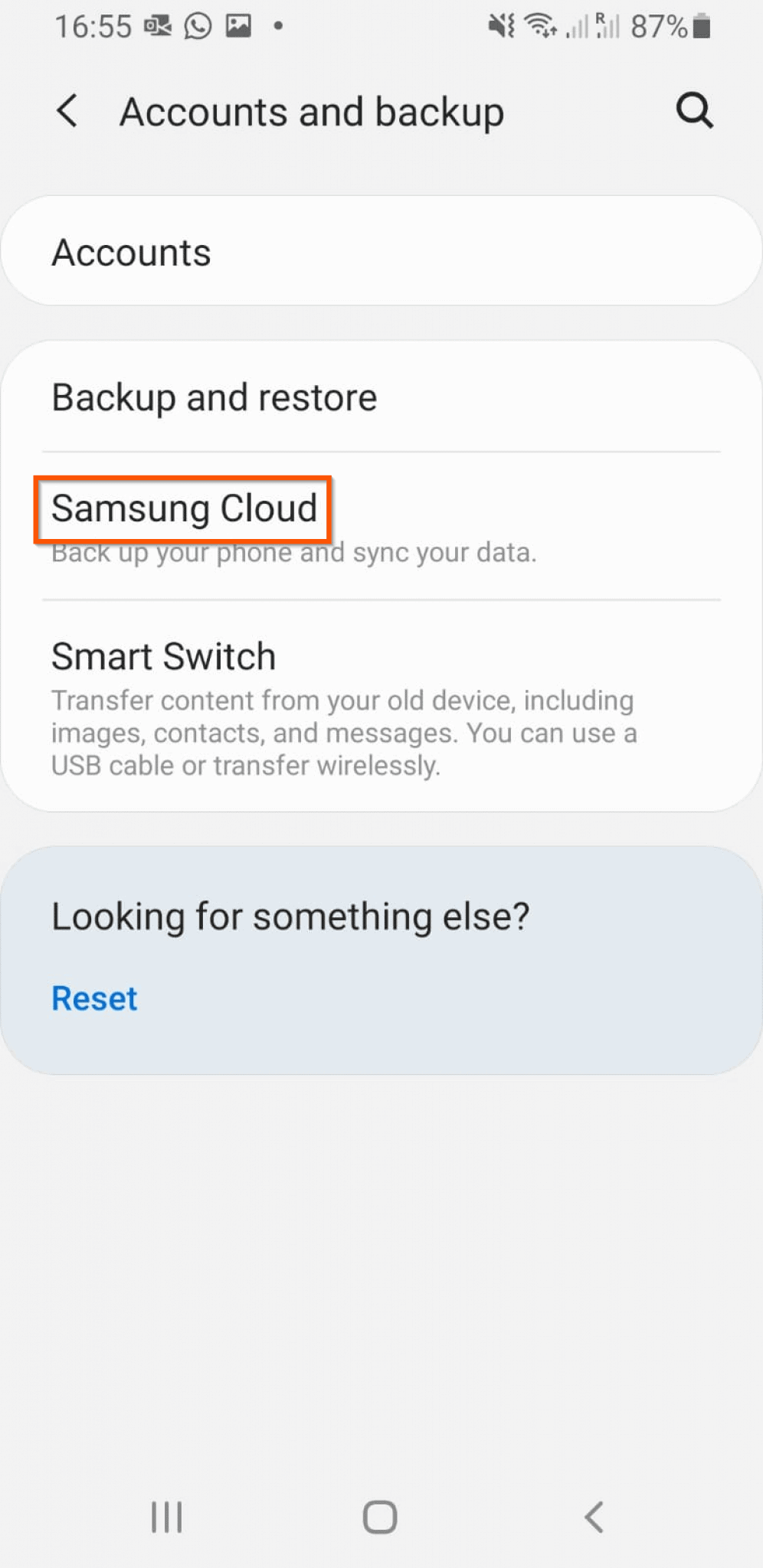Tap the vibrate mode icon
The image size is (763, 1568).
point(499,25)
